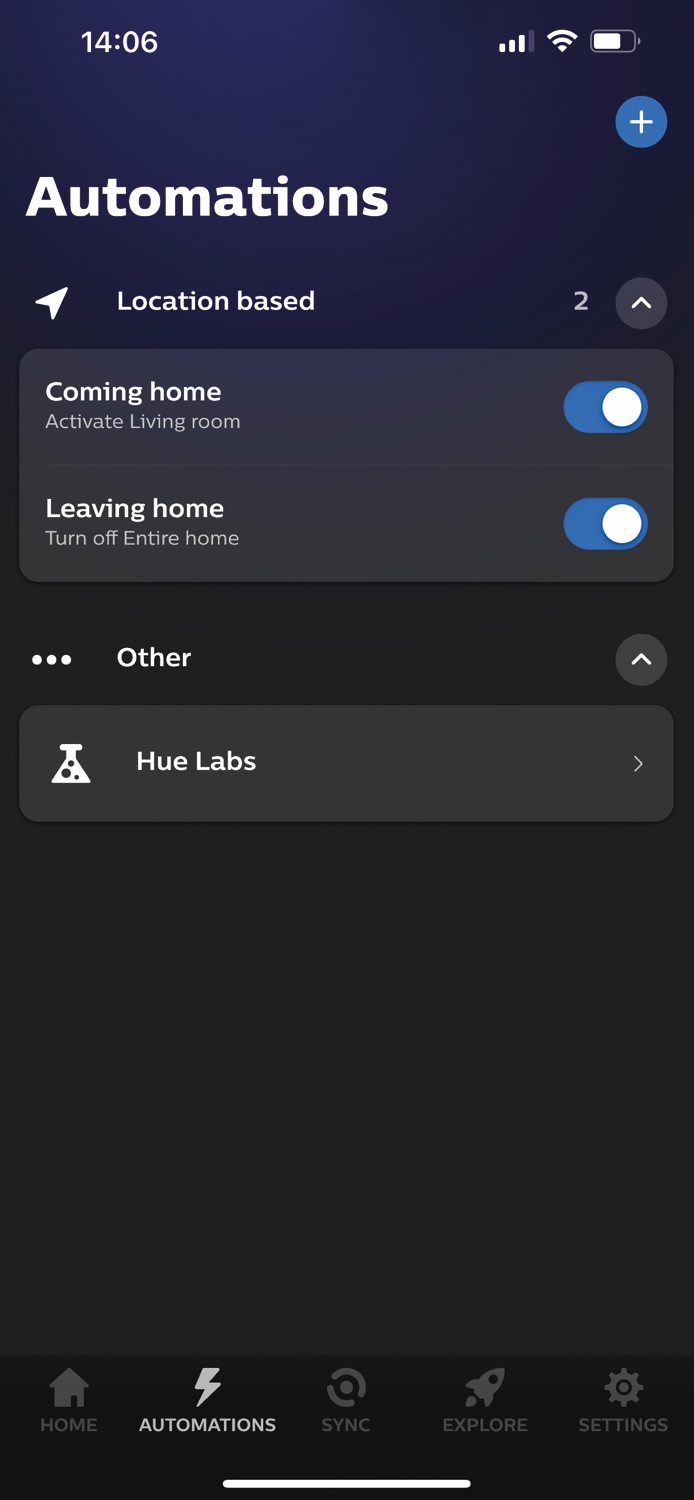
Task: Select the Automations tab
Action: tap(207, 1402)
